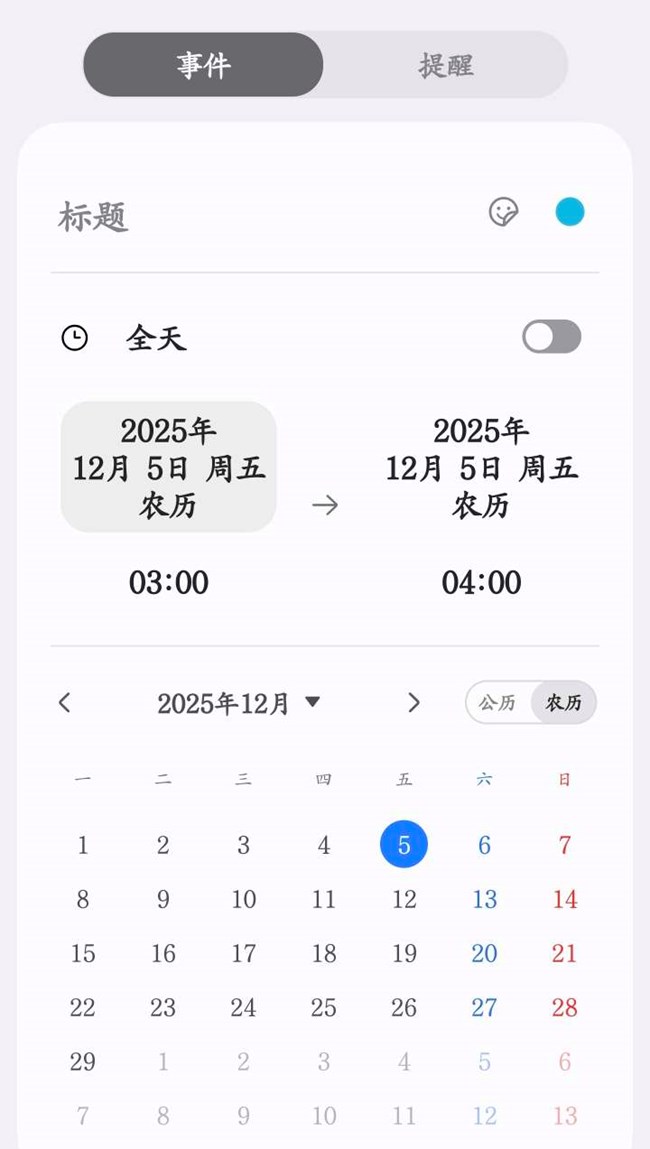This screenshot has height=1149, width=650.
Task: Go to the next month
Action: point(414,703)
